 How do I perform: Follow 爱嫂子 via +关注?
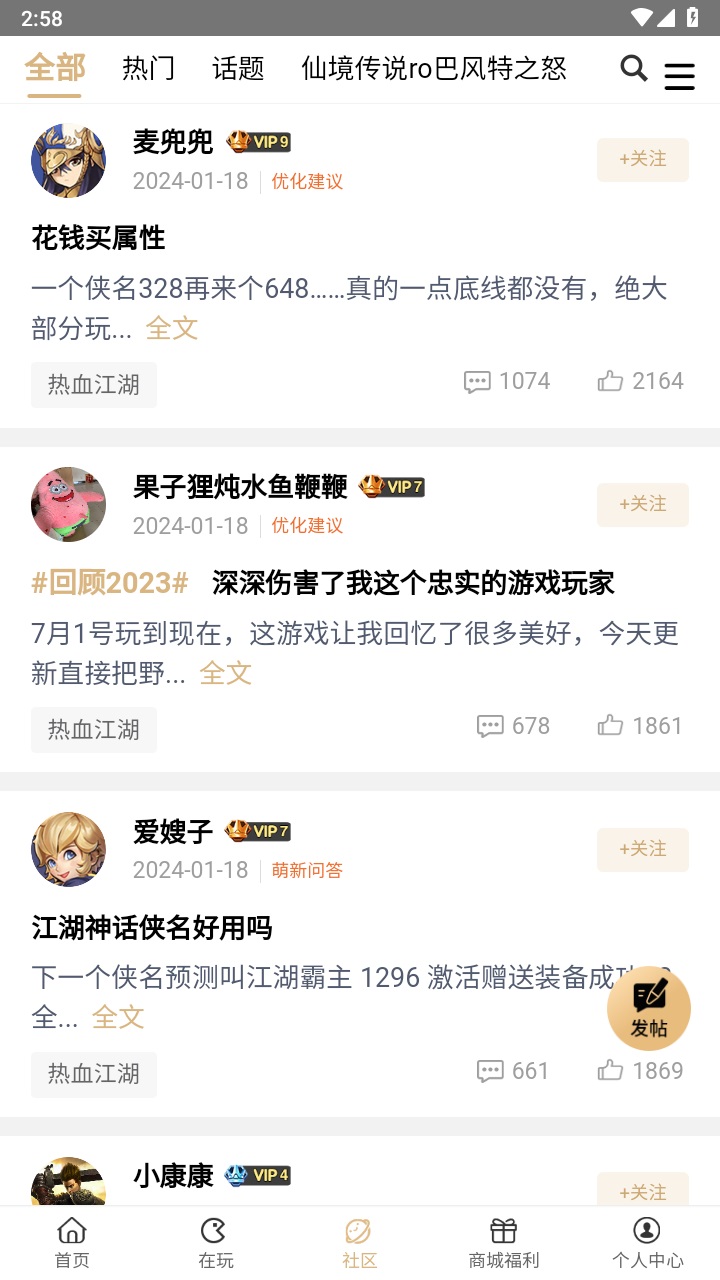coord(643,849)
